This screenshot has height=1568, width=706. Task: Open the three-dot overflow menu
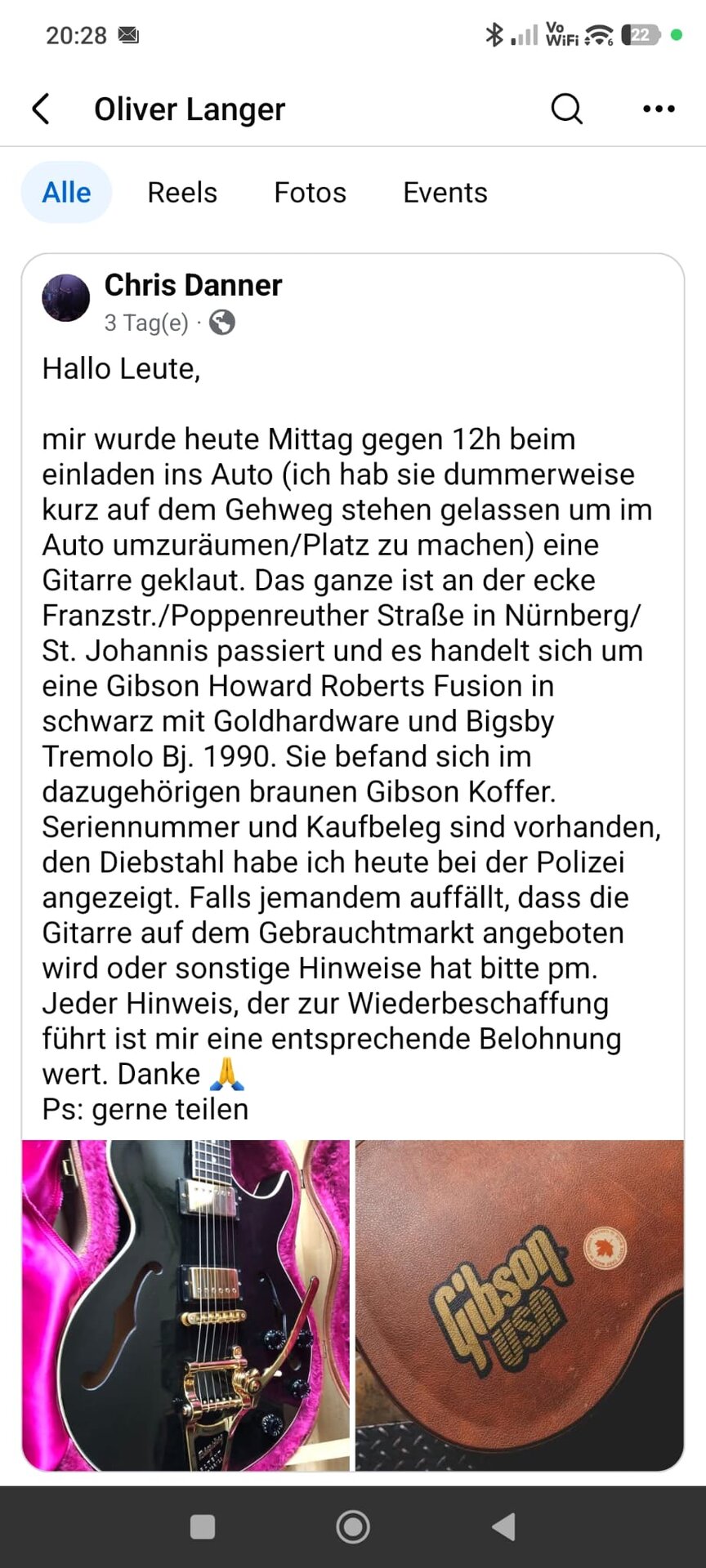tap(659, 109)
